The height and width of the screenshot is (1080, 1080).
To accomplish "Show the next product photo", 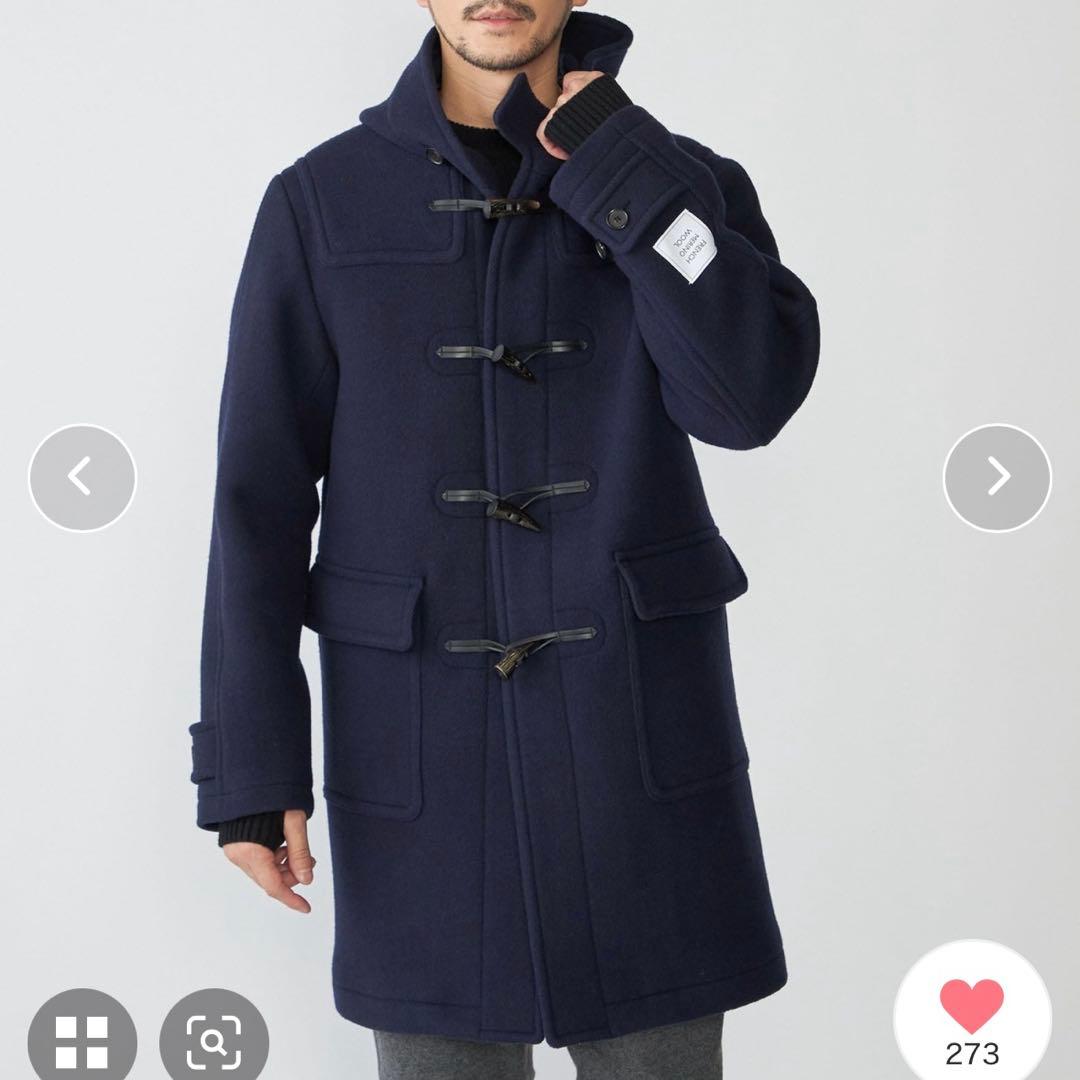I will click(x=997, y=478).
